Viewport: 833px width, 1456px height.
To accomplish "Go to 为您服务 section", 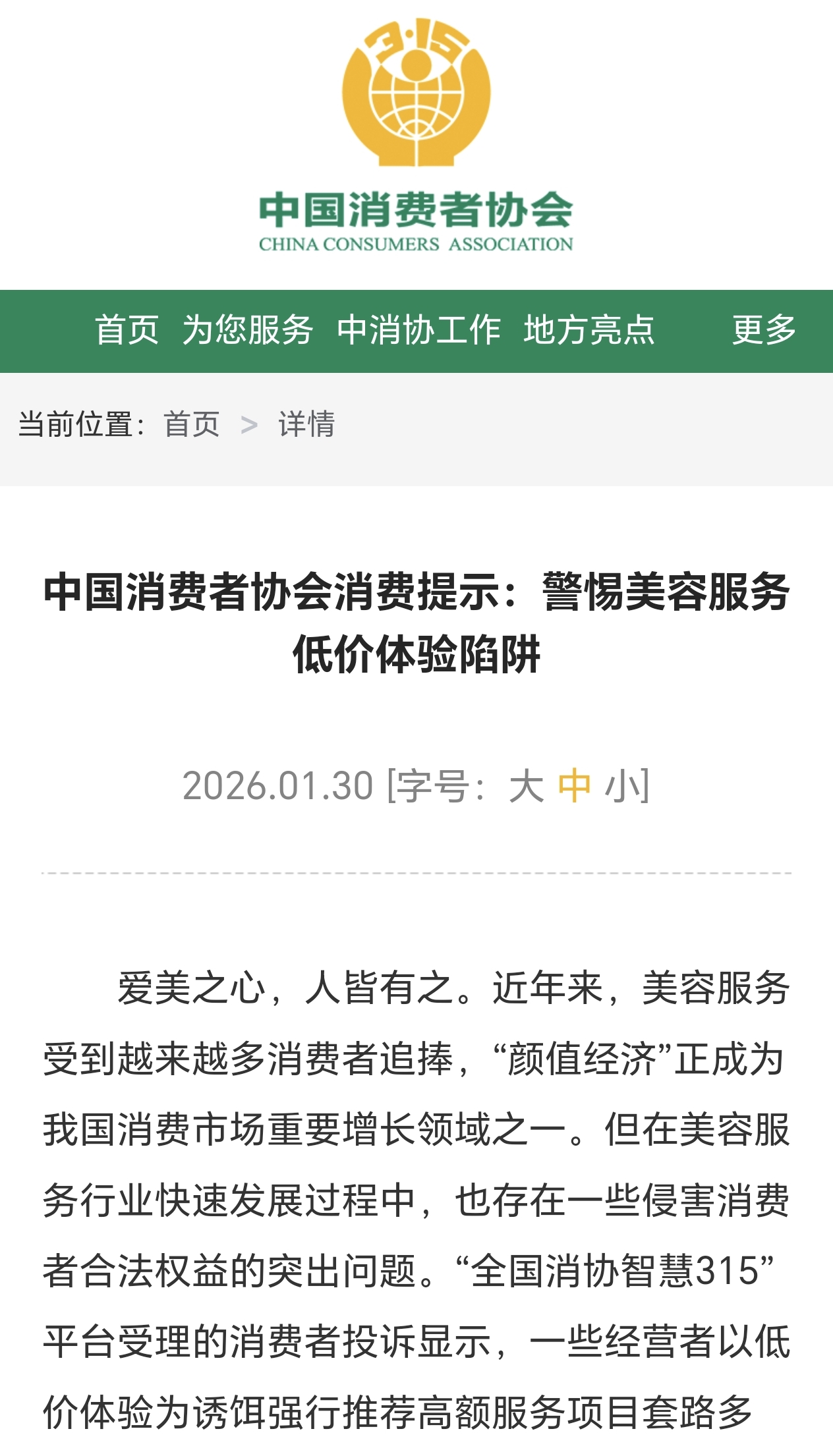I will [x=248, y=330].
